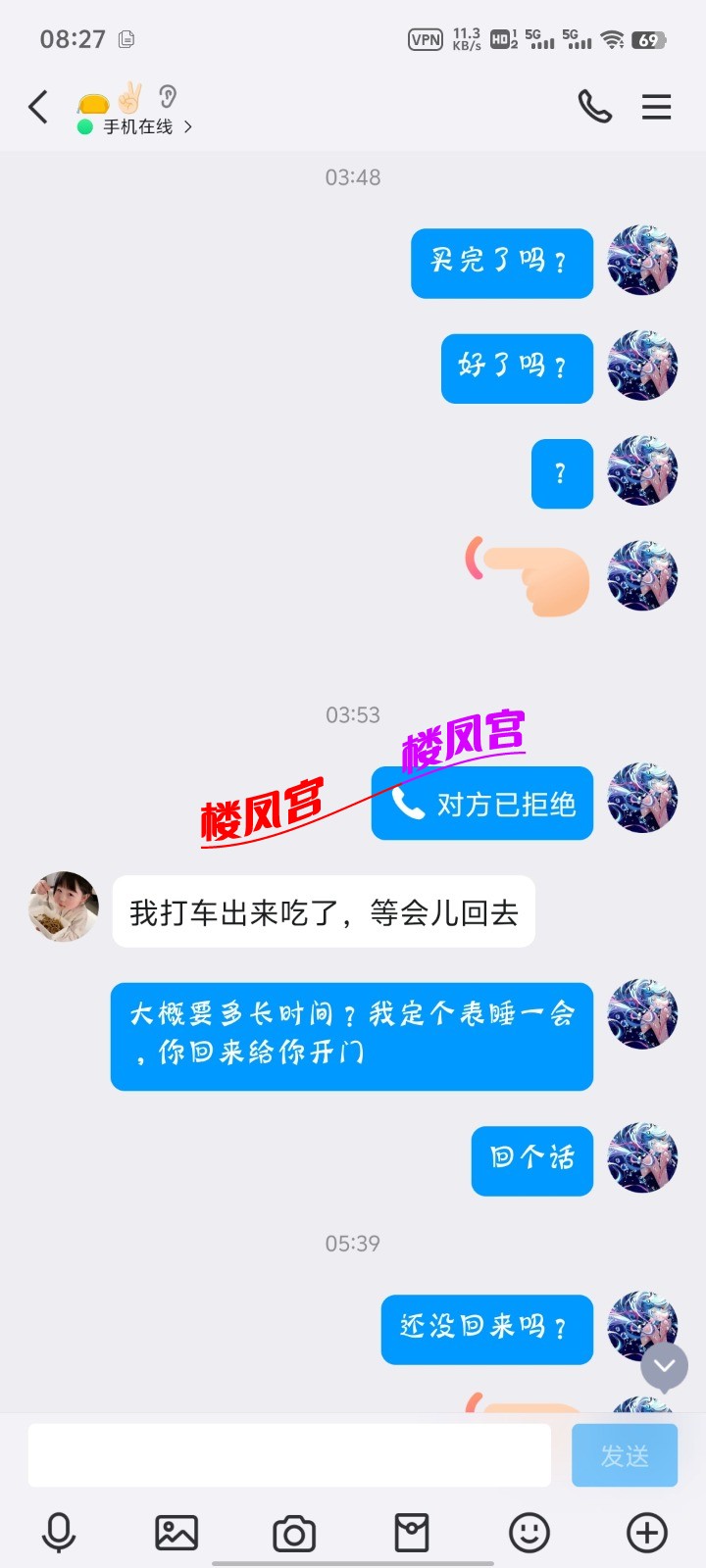This screenshot has width=706, height=1568.
Task: Open my avatar beside 买完了吗
Action: [642, 261]
